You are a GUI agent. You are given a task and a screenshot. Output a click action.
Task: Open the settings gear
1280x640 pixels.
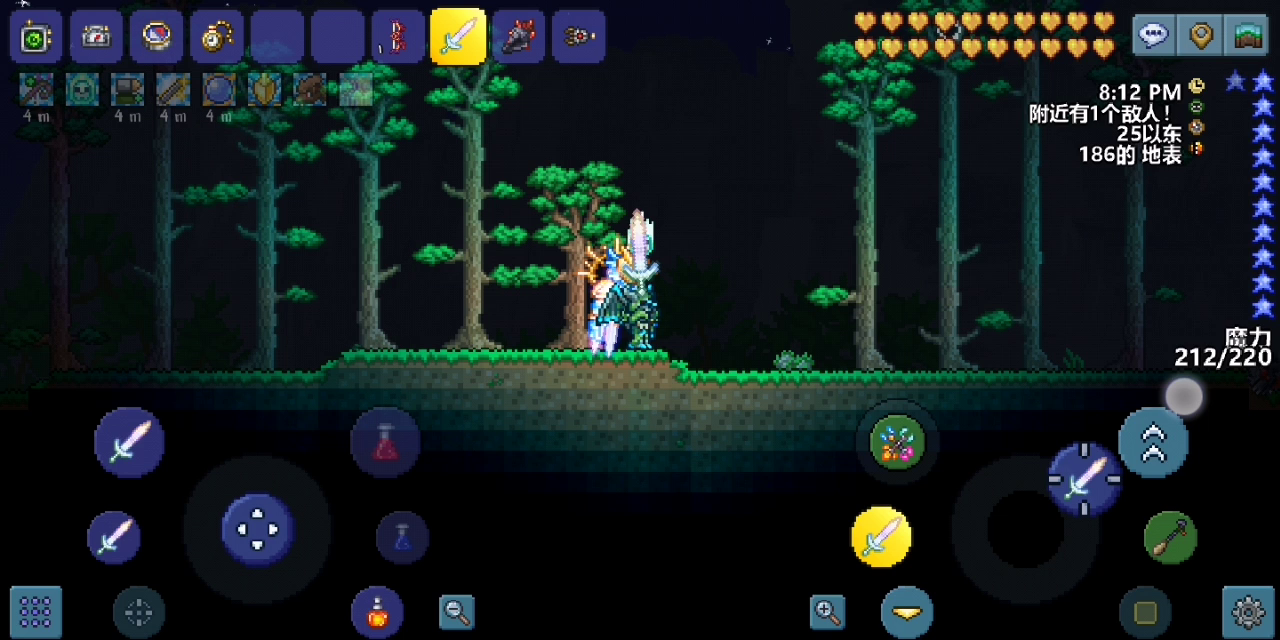pyautogui.click(x=1248, y=611)
